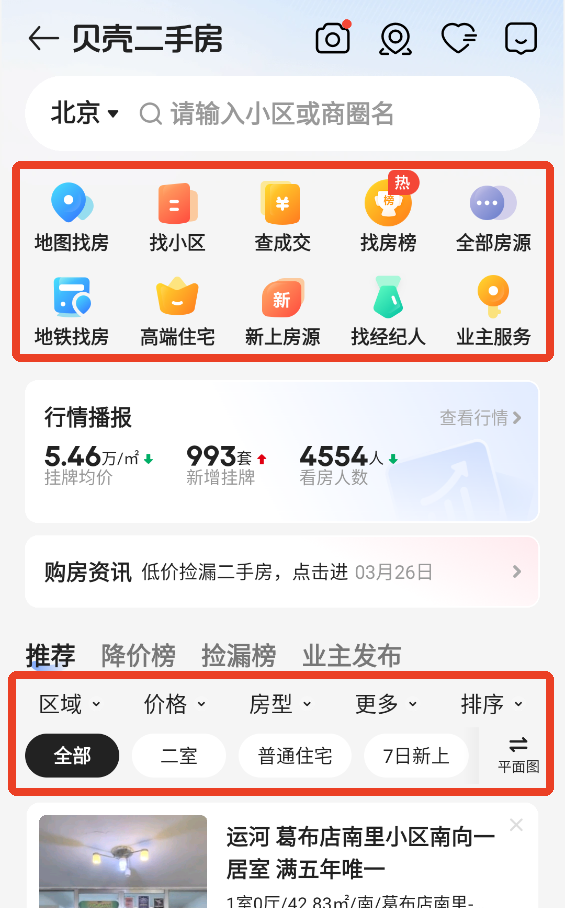
Task: Switch to the 降价榜 tab
Action: pos(138,656)
